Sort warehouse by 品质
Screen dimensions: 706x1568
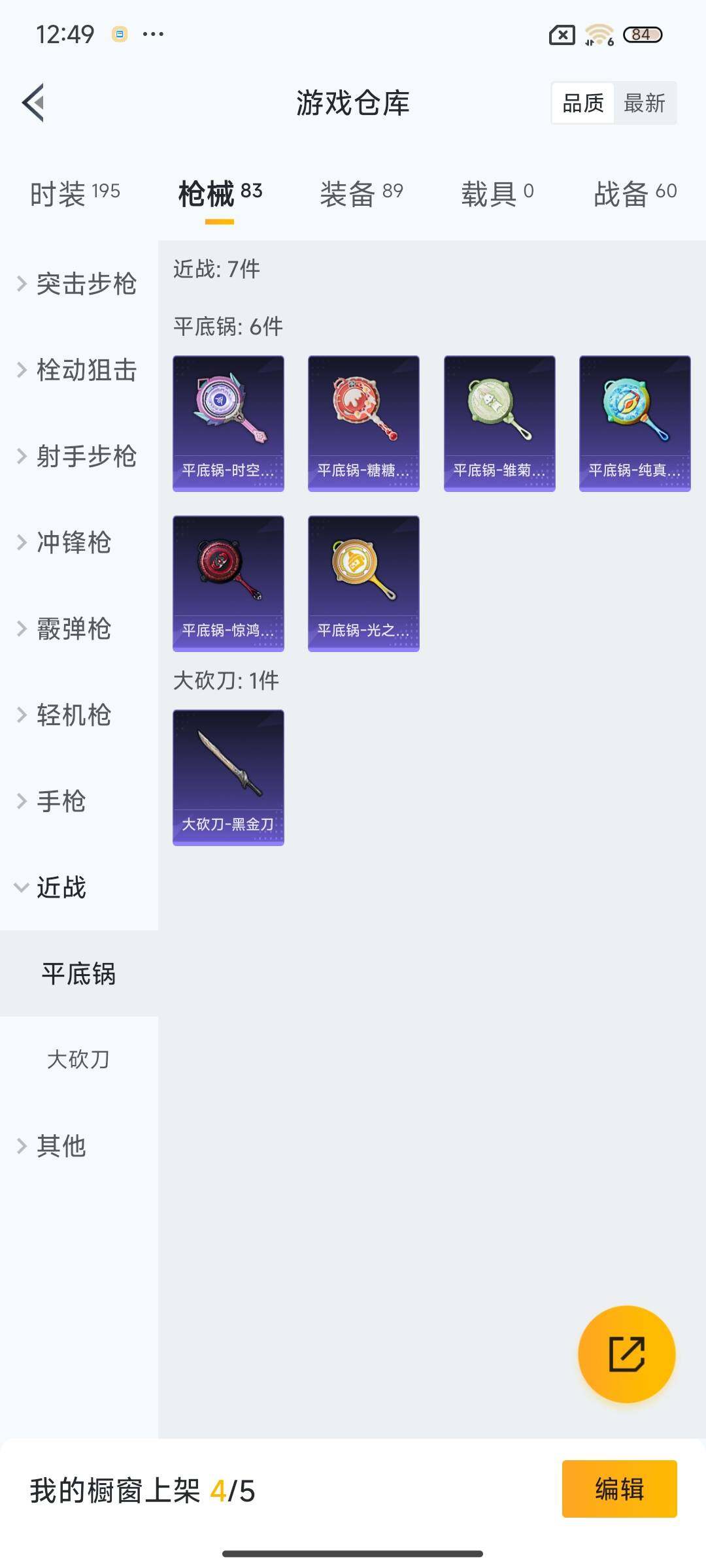583,103
